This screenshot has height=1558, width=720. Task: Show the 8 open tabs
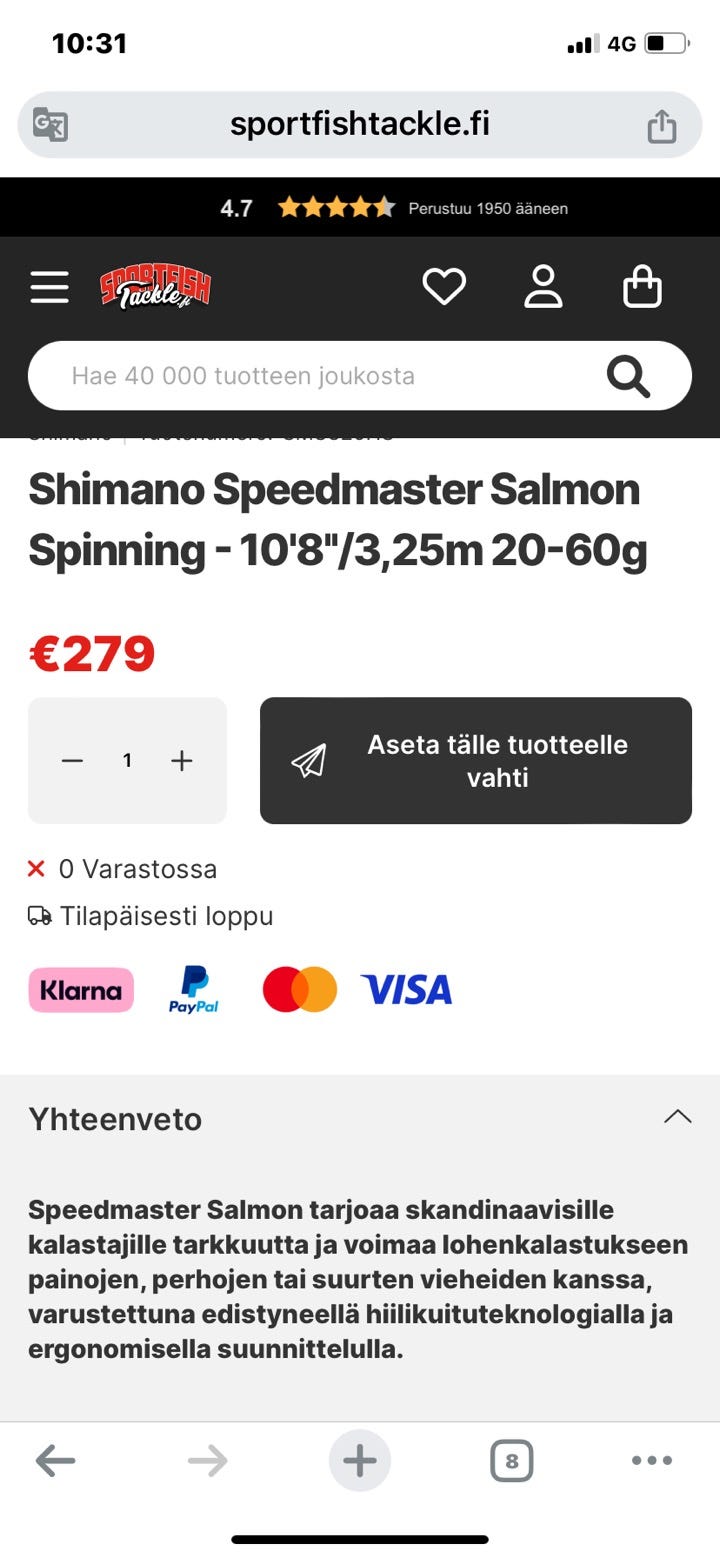[511, 1461]
